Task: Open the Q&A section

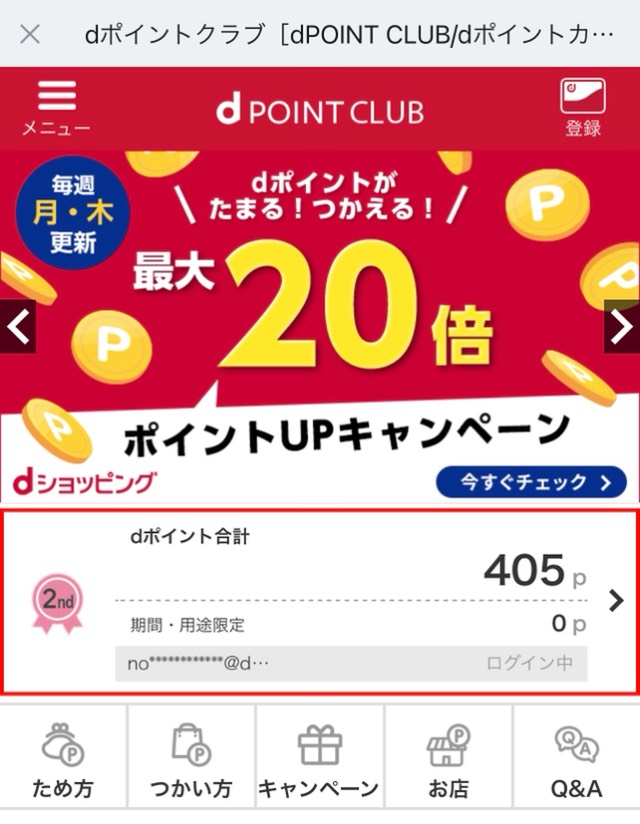Action: tap(576, 760)
